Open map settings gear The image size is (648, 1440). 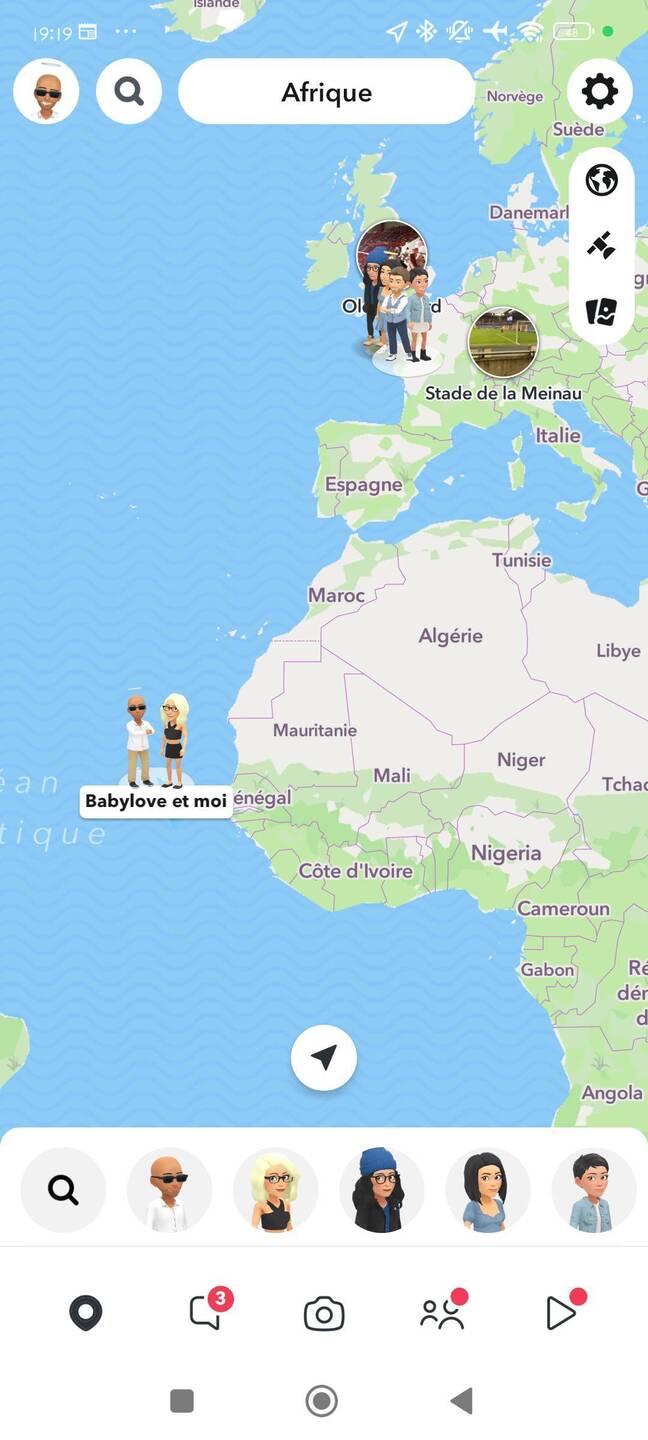tap(600, 92)
